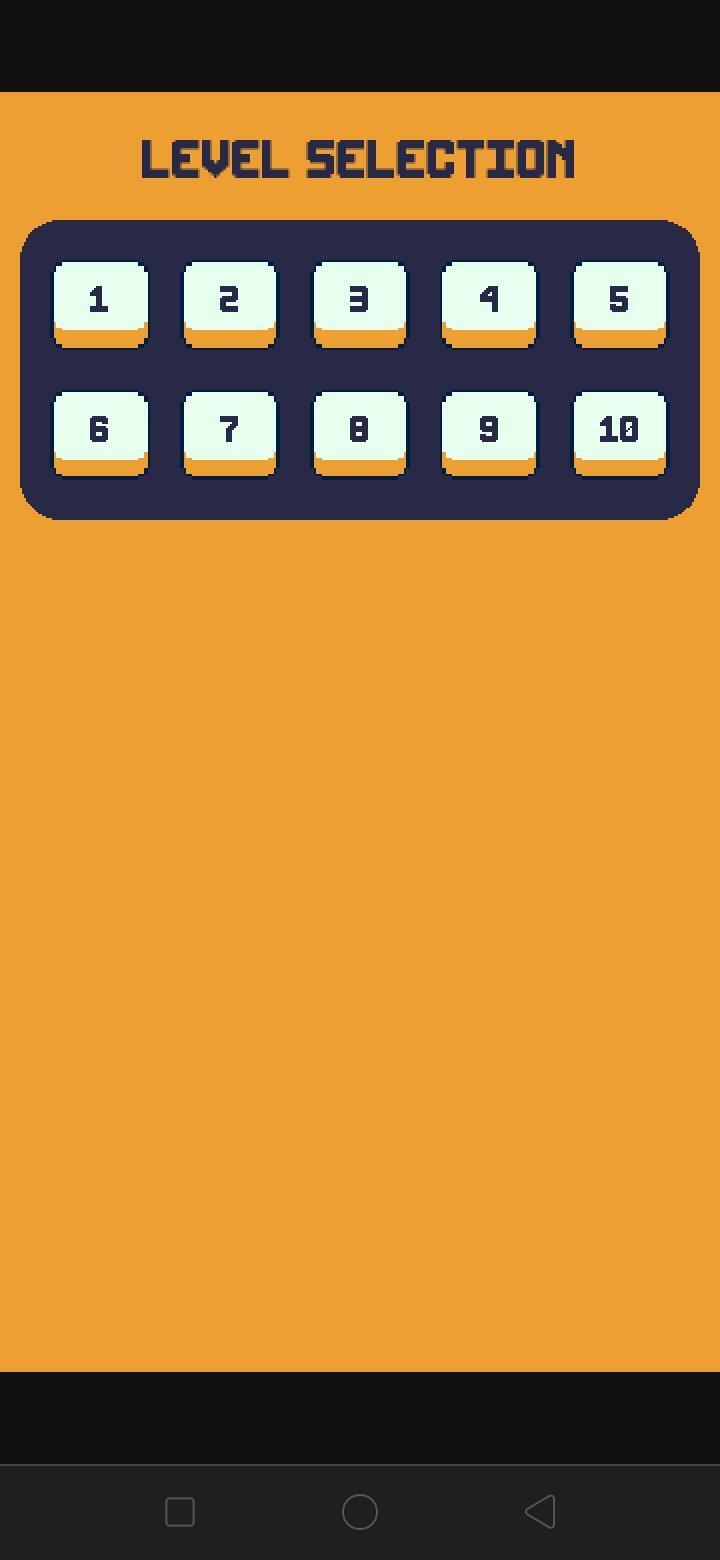Play level 6
Screen dimensions: 720x1560
pos(100,433)
